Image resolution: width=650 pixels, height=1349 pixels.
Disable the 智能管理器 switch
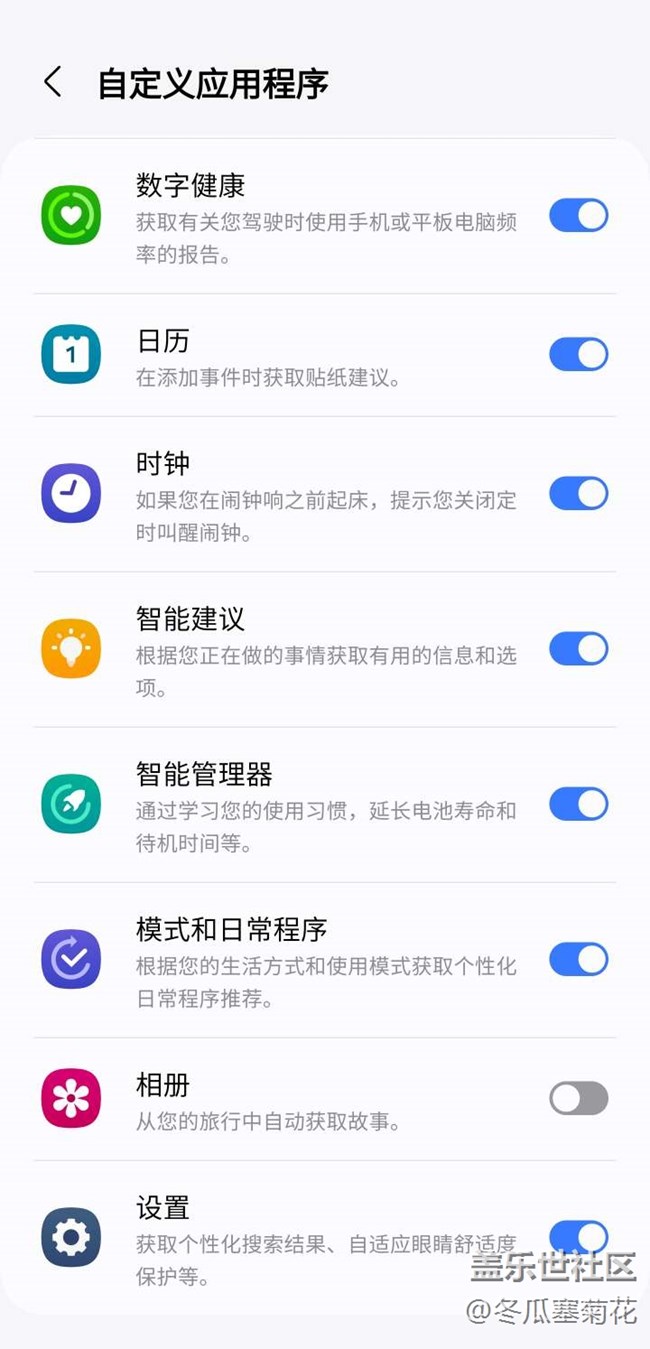578,803
